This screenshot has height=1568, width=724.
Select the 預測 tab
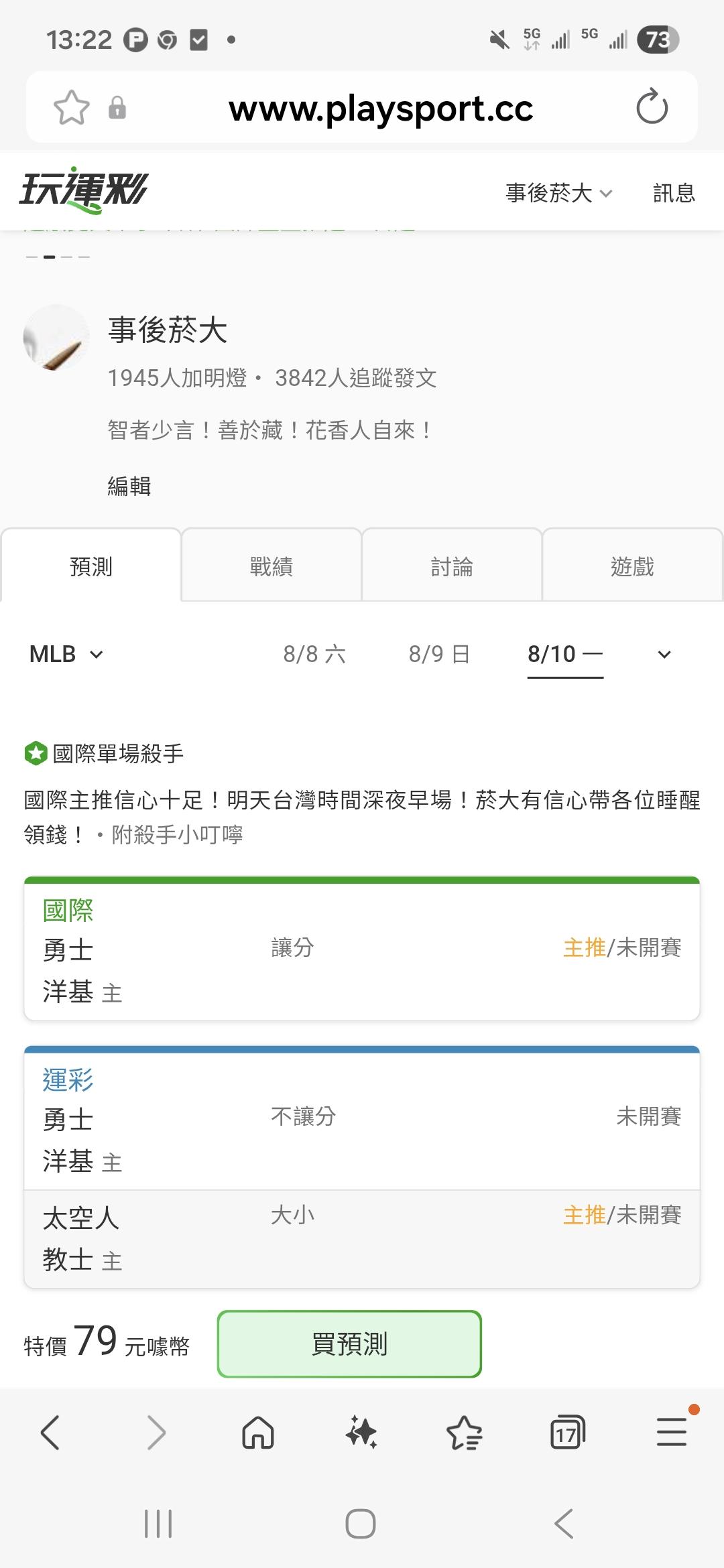tap(91, 566)
